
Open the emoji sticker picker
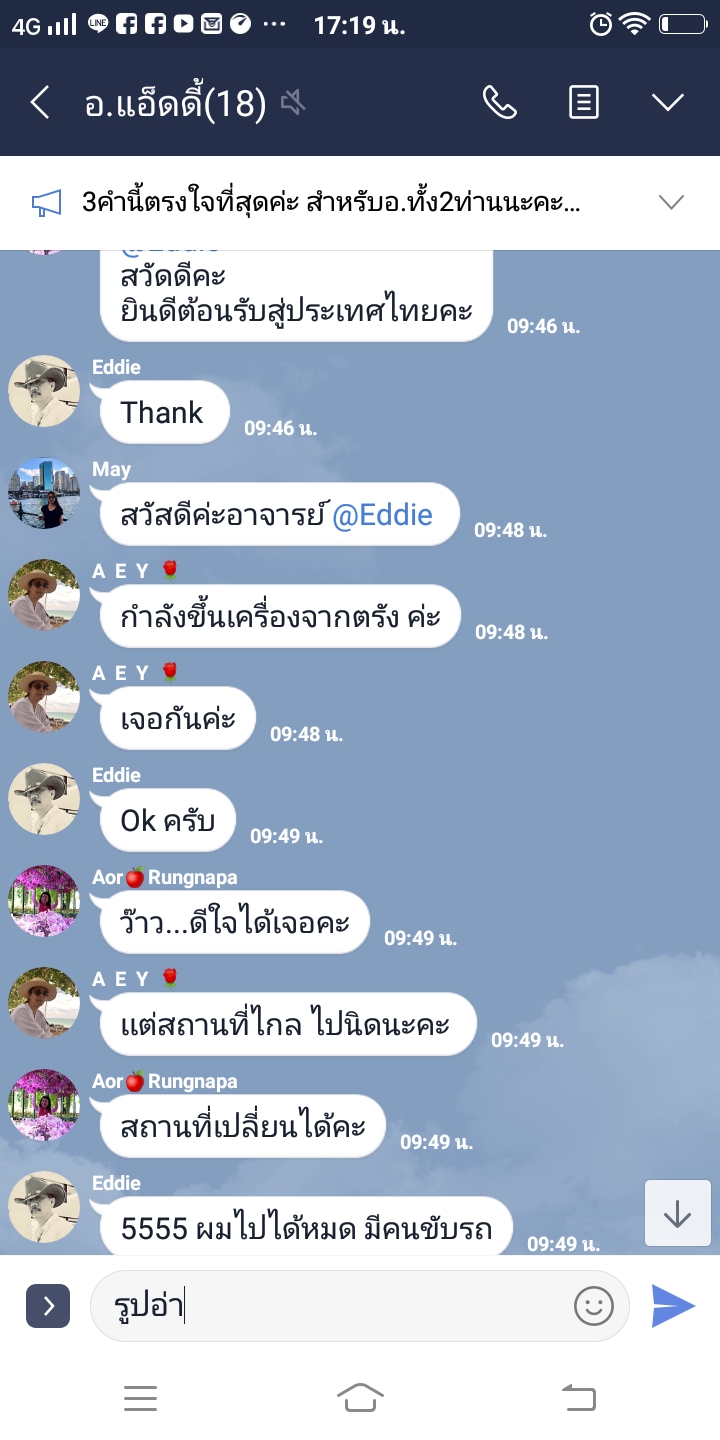tap(593, 1305)
